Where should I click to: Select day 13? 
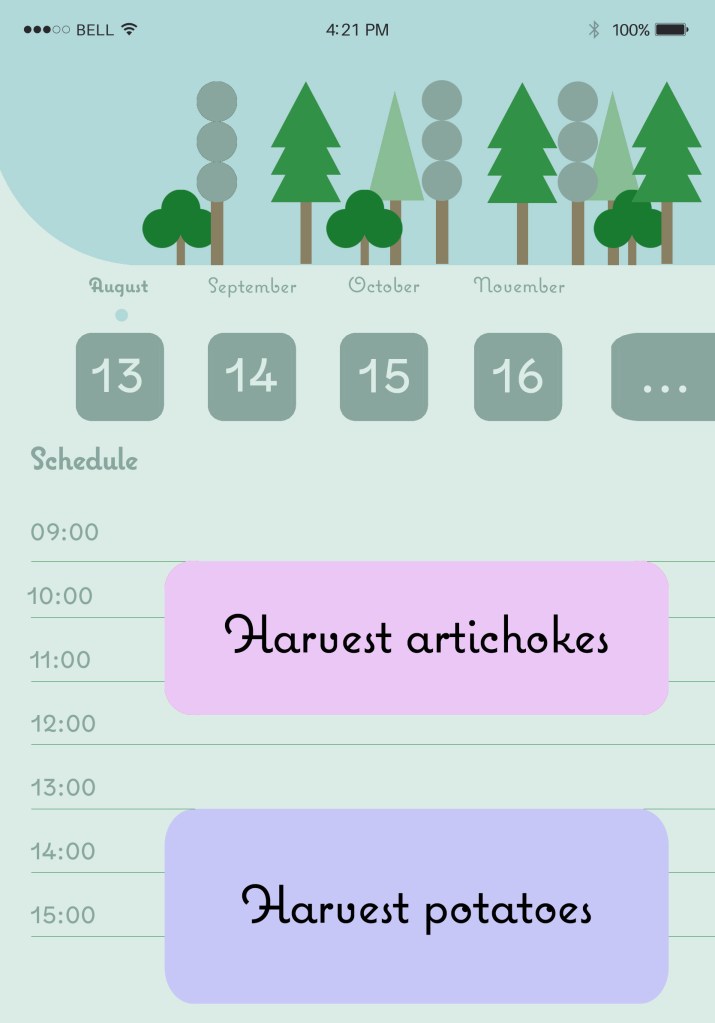pos(119,377)
